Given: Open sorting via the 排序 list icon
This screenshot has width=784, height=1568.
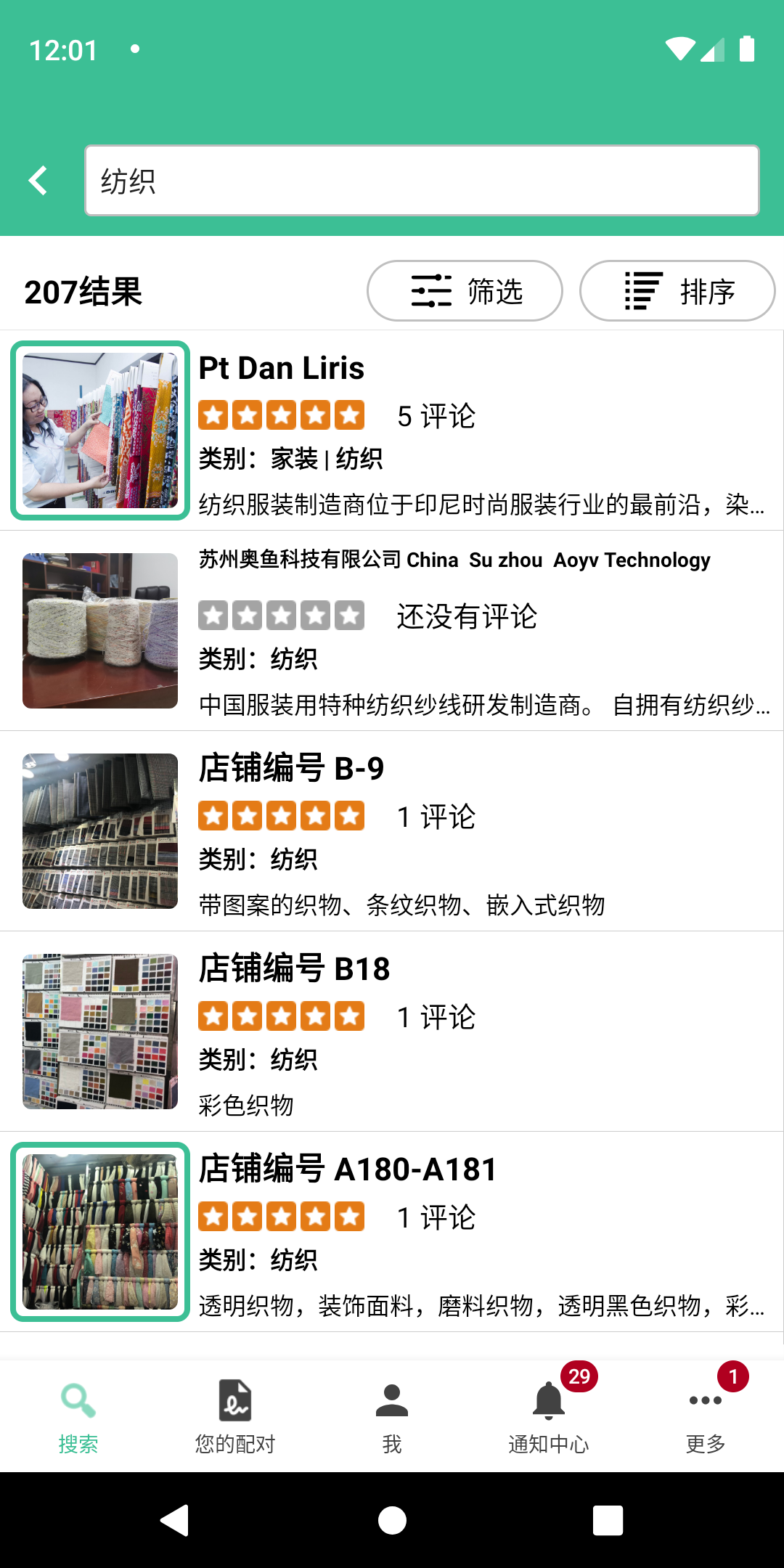Looking at the screenshot, I should 642,290.
